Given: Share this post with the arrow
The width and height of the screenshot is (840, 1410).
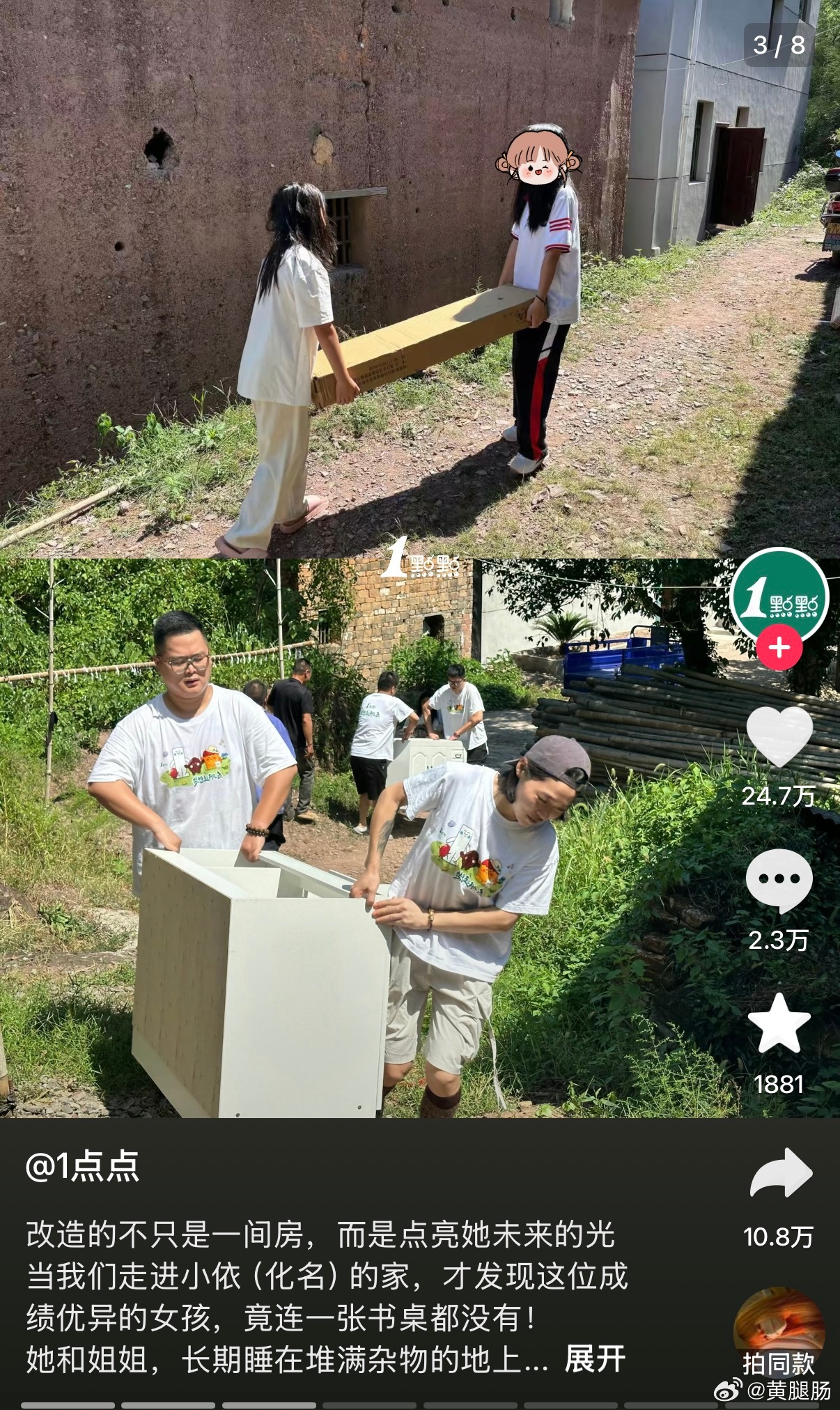Looking at the screenshot, I should (780, 1173).
